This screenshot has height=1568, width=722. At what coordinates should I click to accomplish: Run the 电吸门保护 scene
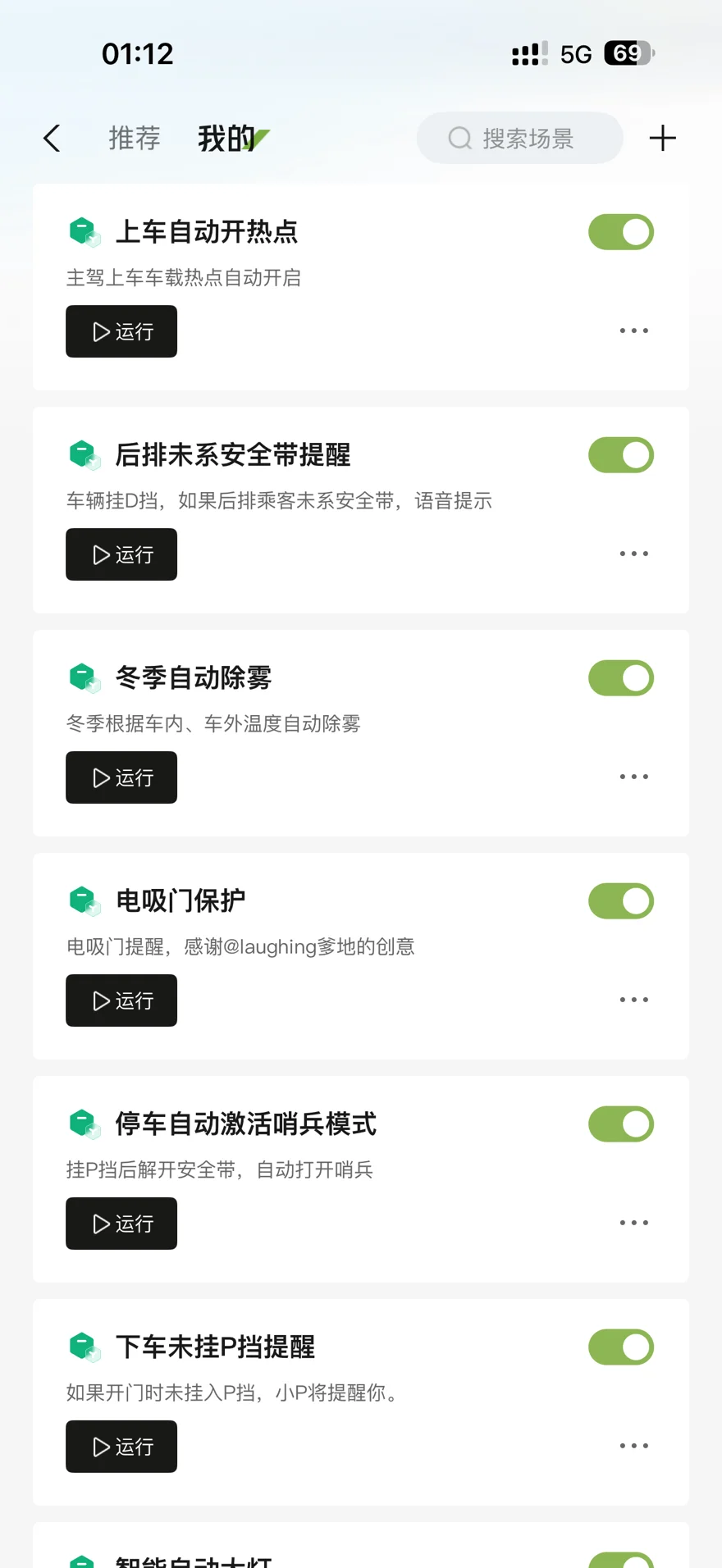click(121, 1001)
